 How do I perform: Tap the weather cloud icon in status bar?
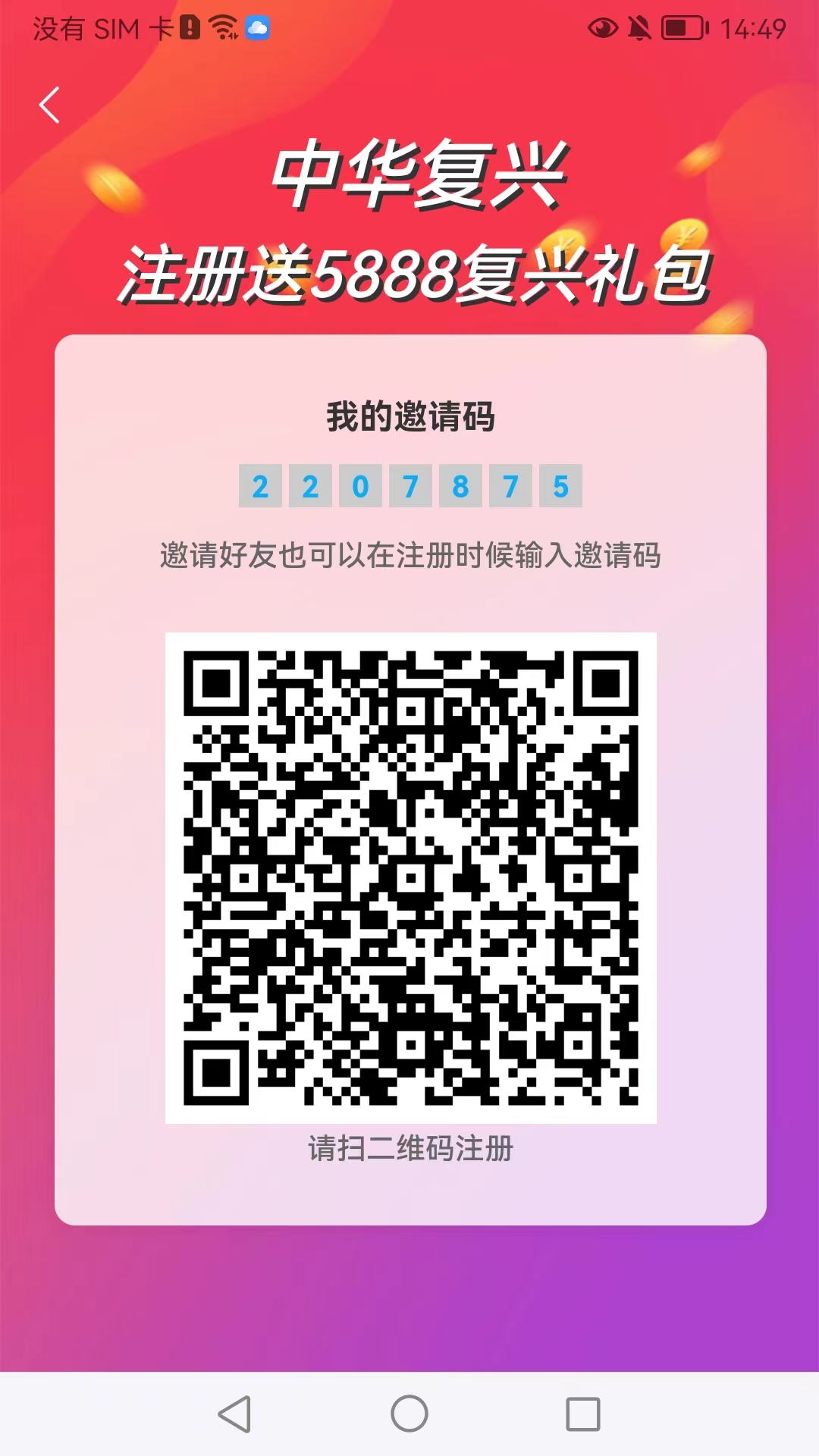[258, 29]
